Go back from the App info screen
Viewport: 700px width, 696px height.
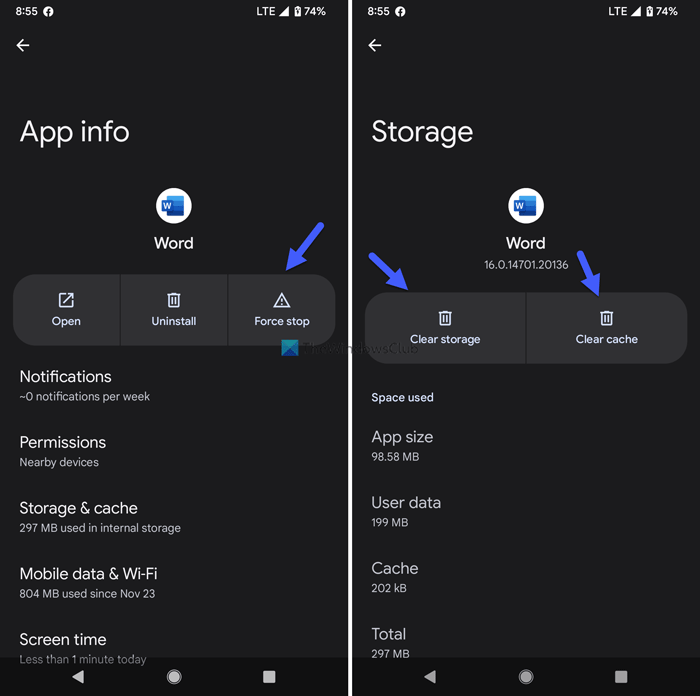(x=23, y=46)
